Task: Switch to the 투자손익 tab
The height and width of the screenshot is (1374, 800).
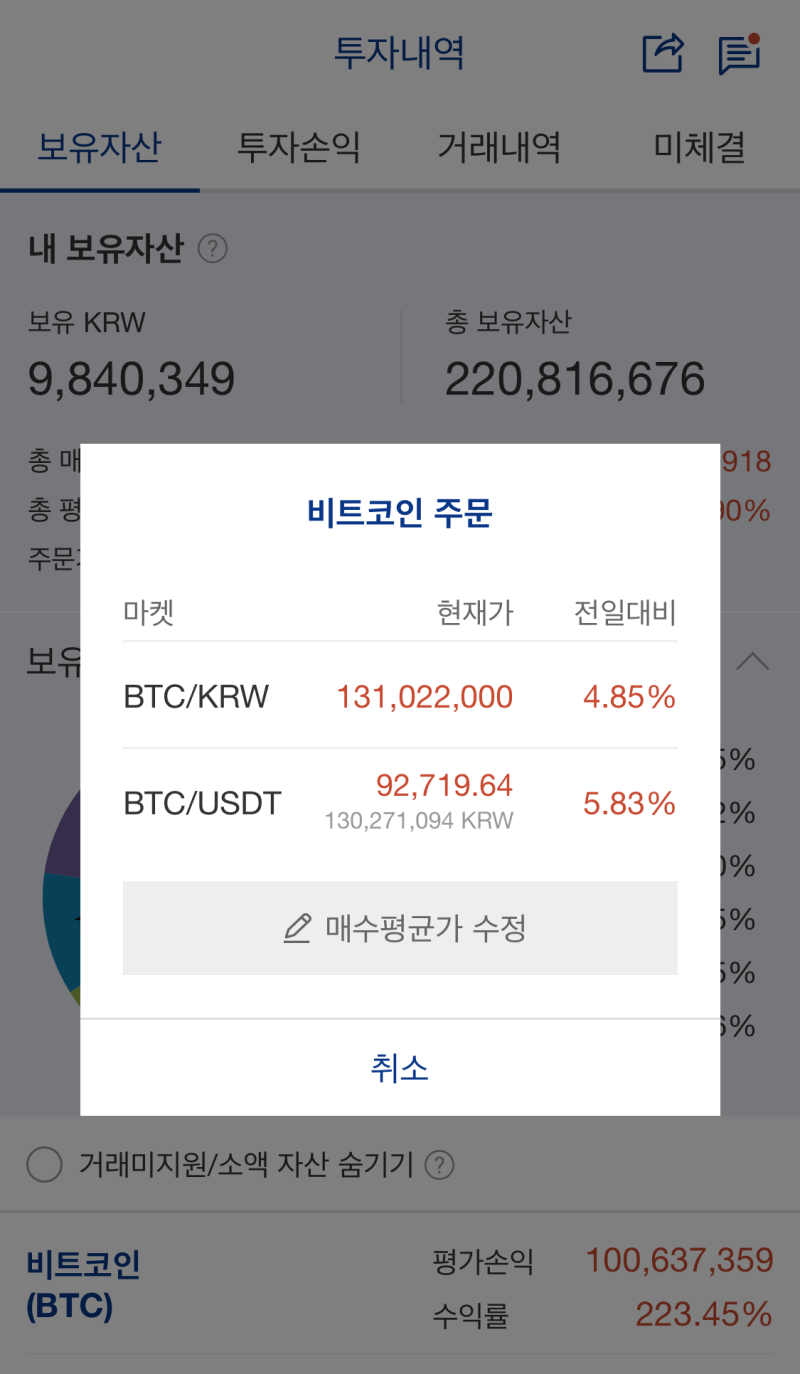Action: point(298,147)
